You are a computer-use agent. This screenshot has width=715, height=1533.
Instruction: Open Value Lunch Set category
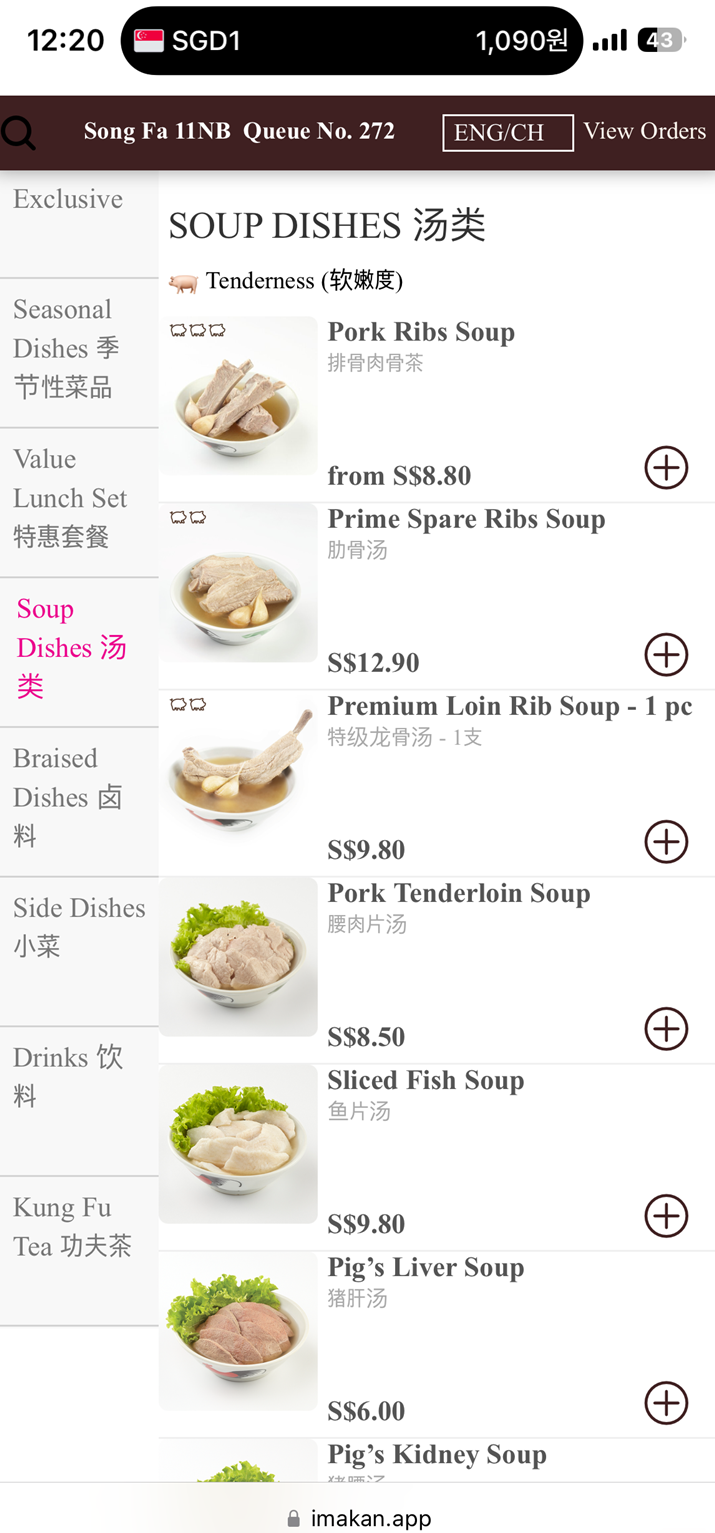[x=70, y=498]
